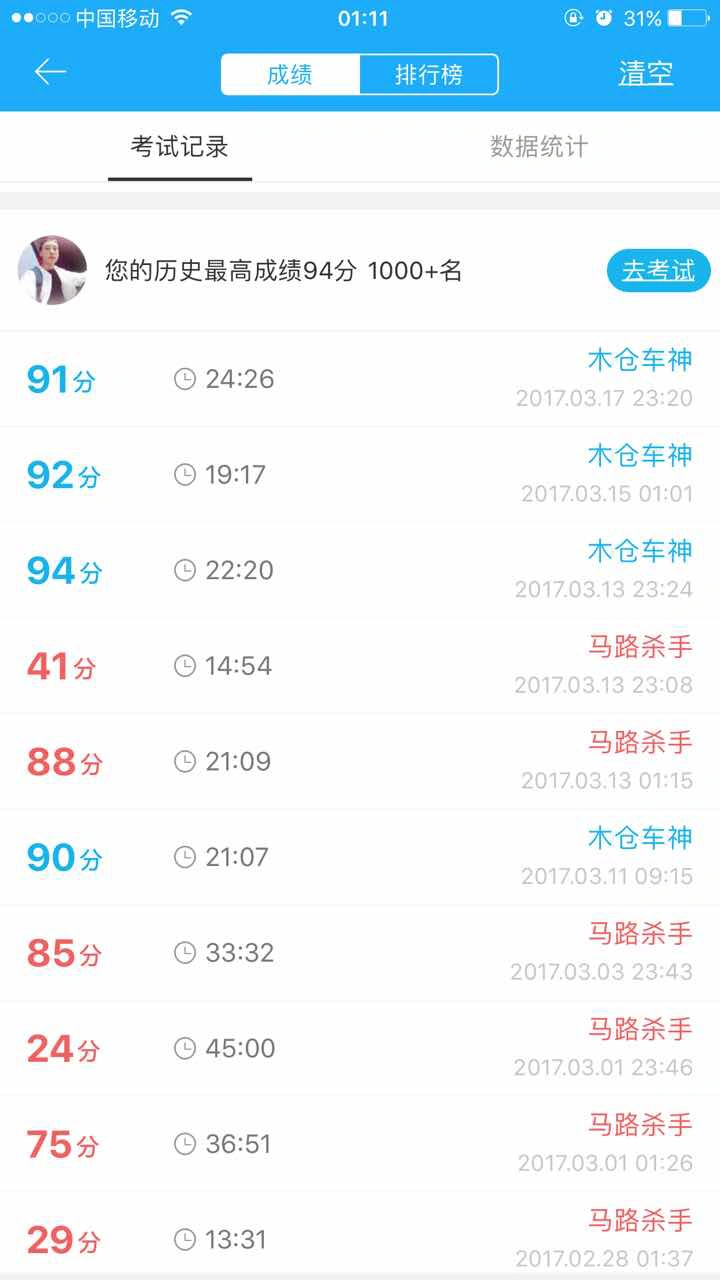
Task: View the 94分 exam record
Action: (x=360, y=570)
